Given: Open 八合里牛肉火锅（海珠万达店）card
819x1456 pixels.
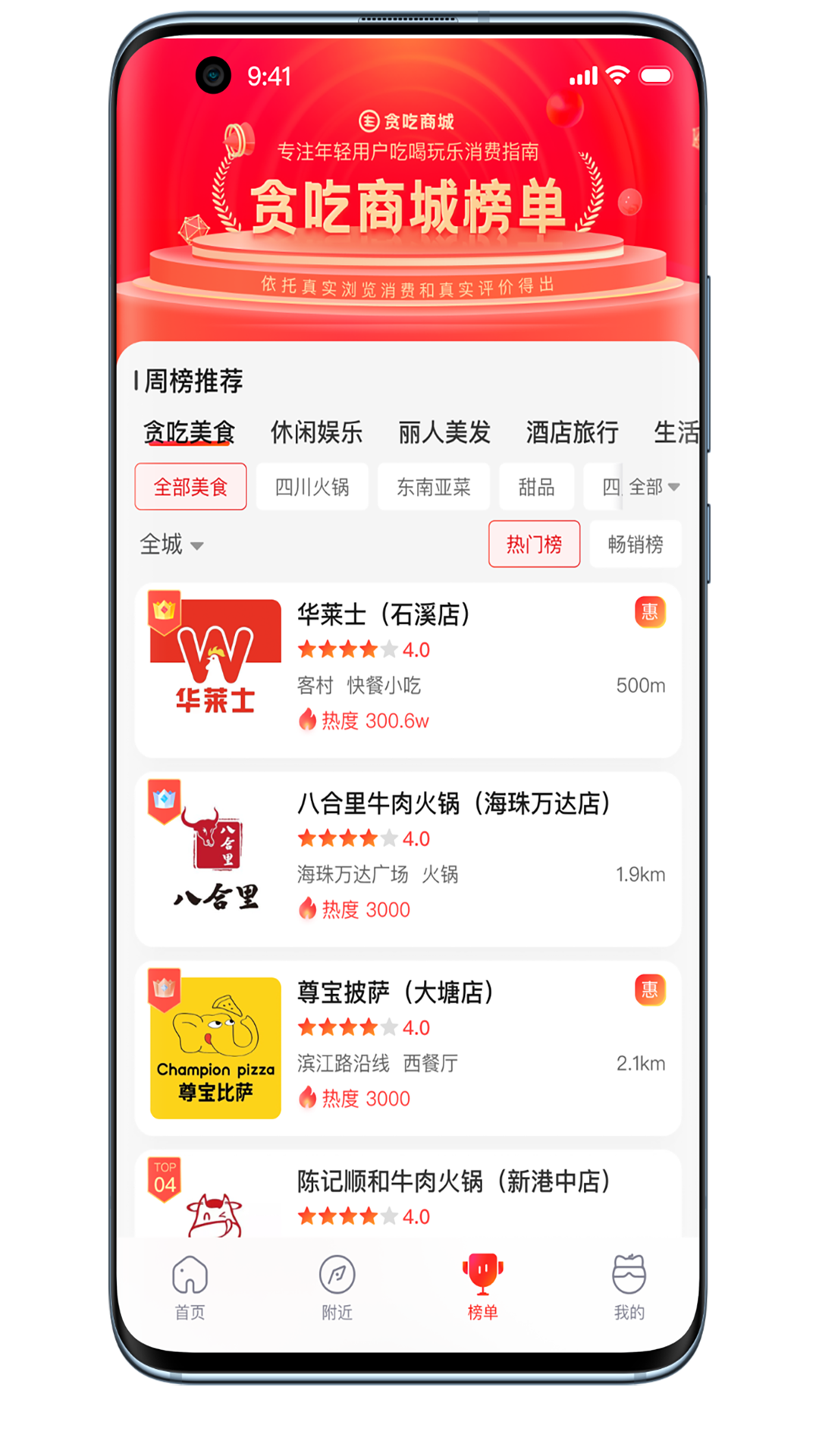Looking at the screenshot, I should [x=408, y=859].
